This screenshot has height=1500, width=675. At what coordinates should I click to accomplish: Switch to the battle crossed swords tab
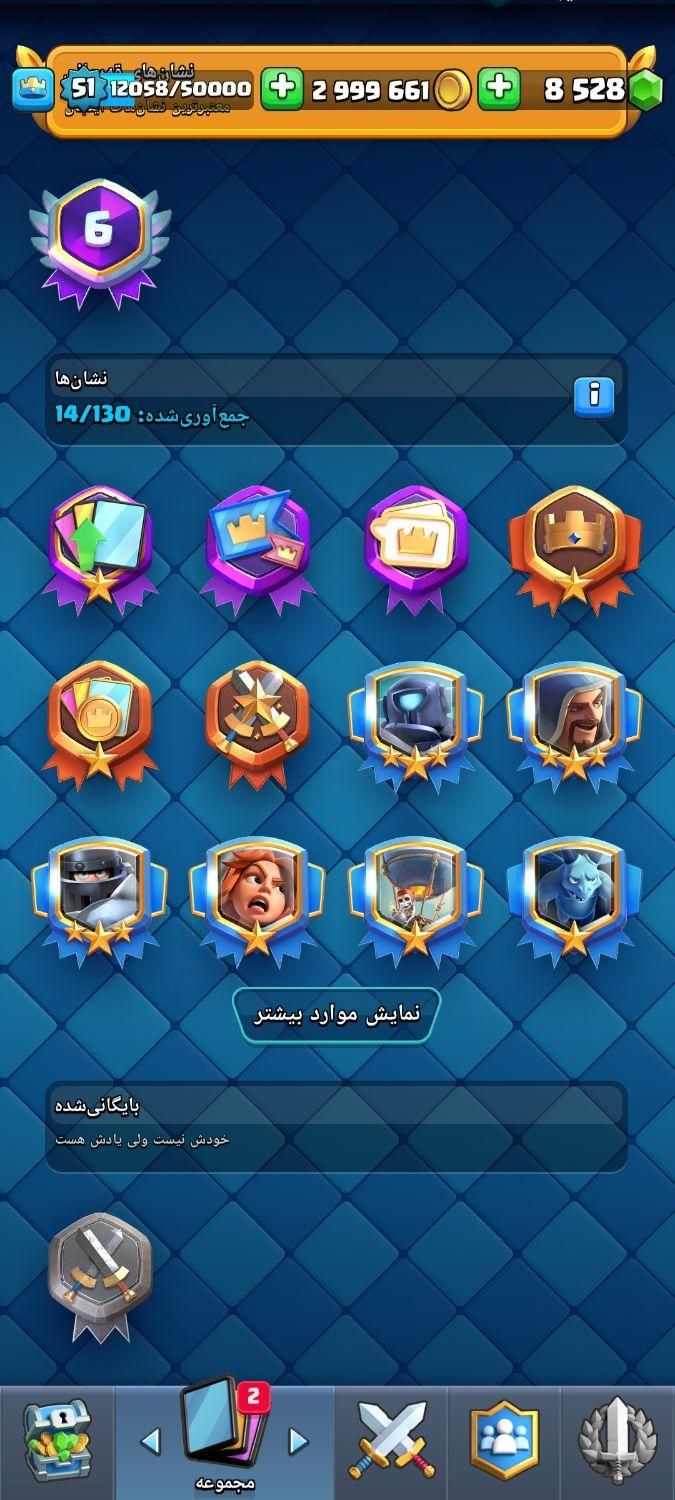[392, 1441]
